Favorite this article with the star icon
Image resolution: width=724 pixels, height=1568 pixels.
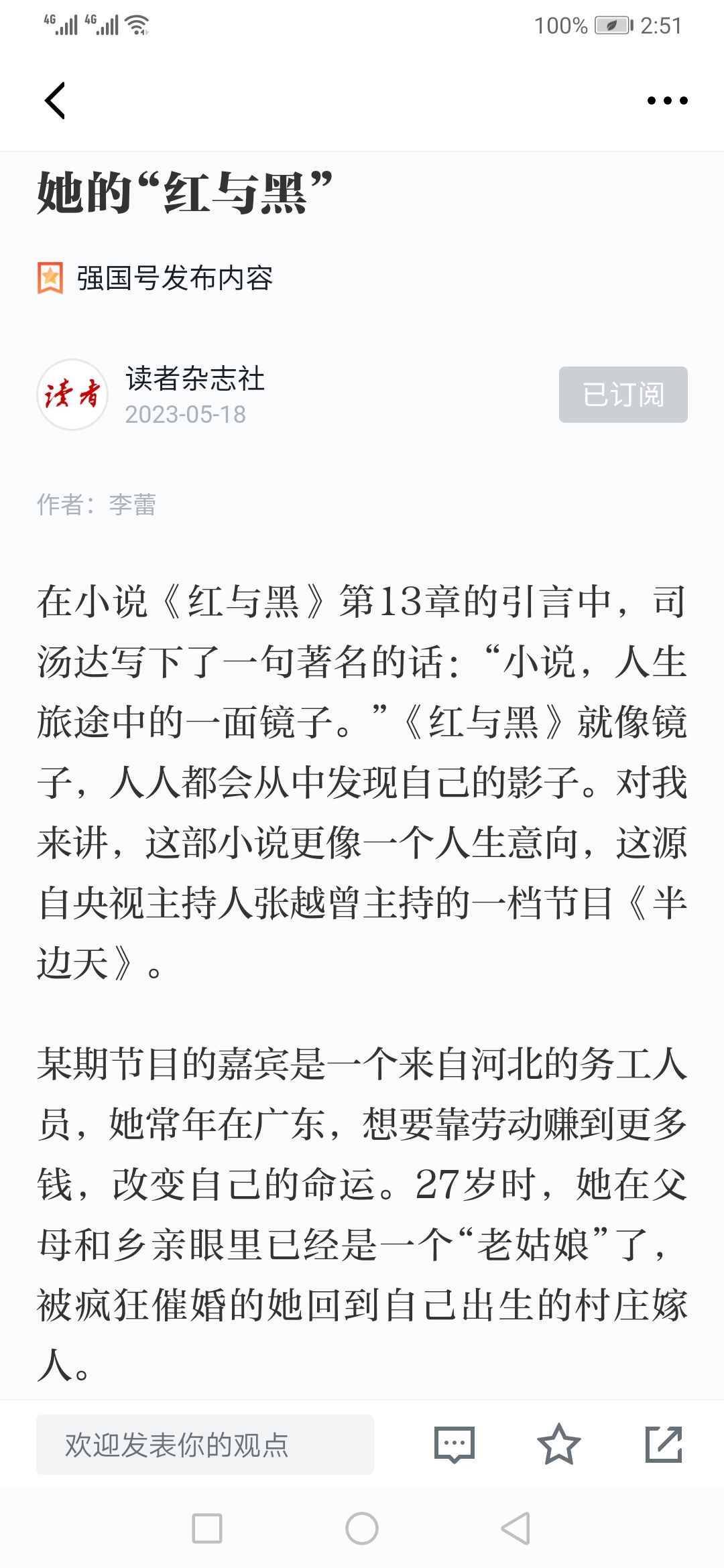[558, 1444]
